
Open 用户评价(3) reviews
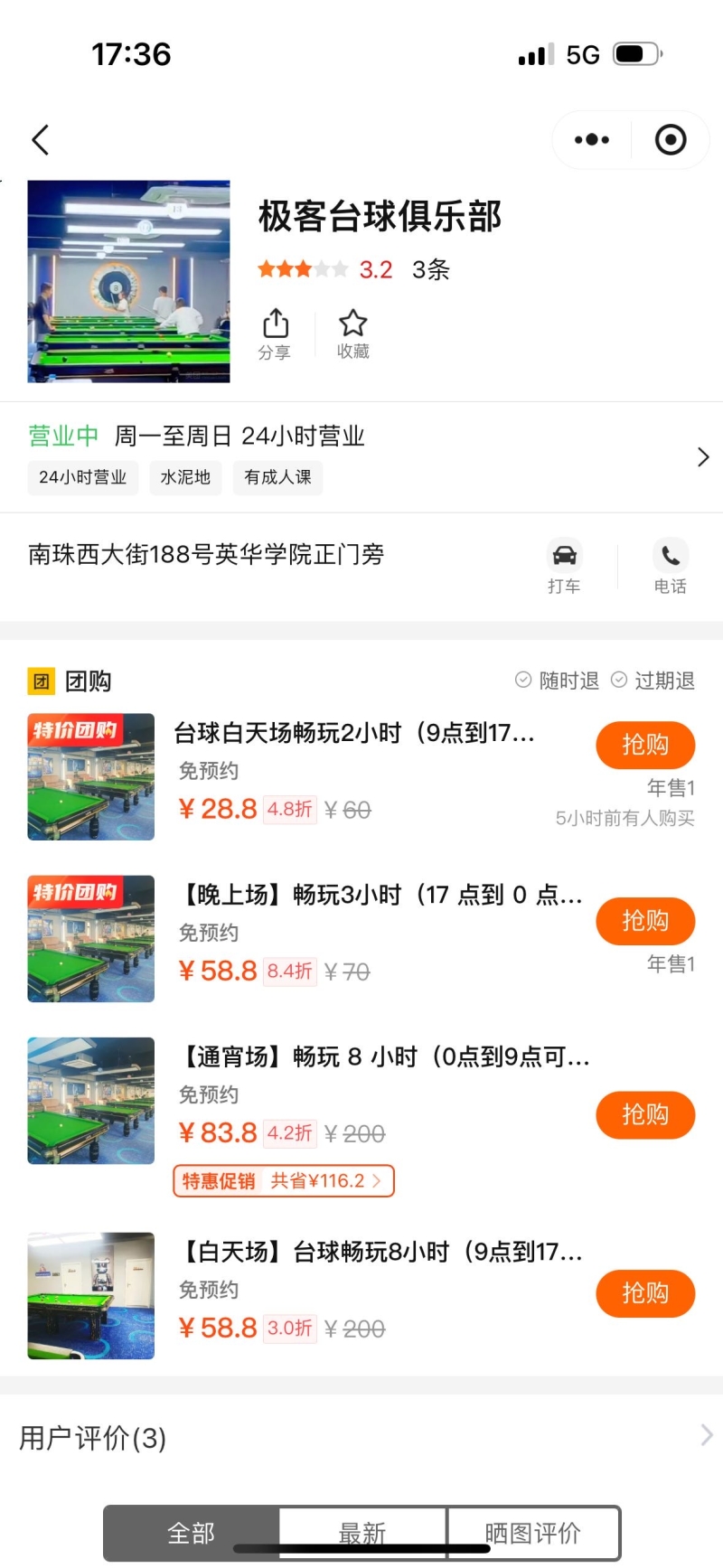pos(361,1437)
